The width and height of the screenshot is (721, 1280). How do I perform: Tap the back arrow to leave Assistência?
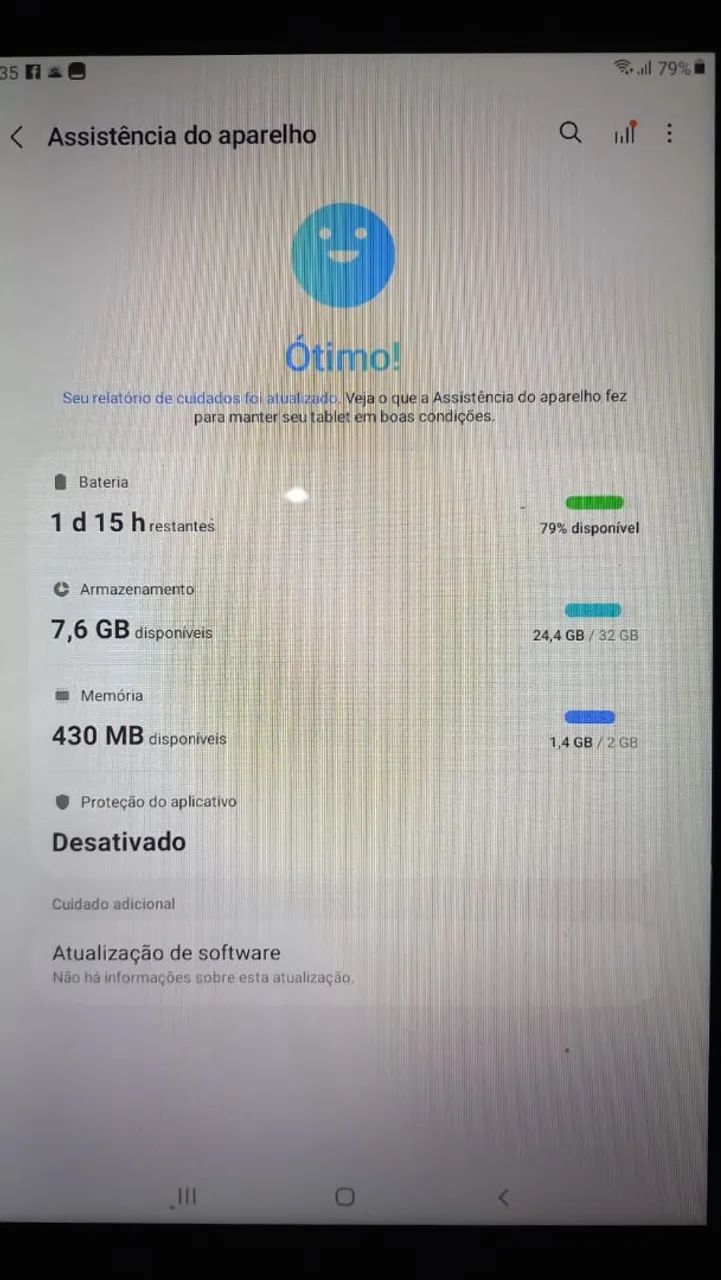16,136
